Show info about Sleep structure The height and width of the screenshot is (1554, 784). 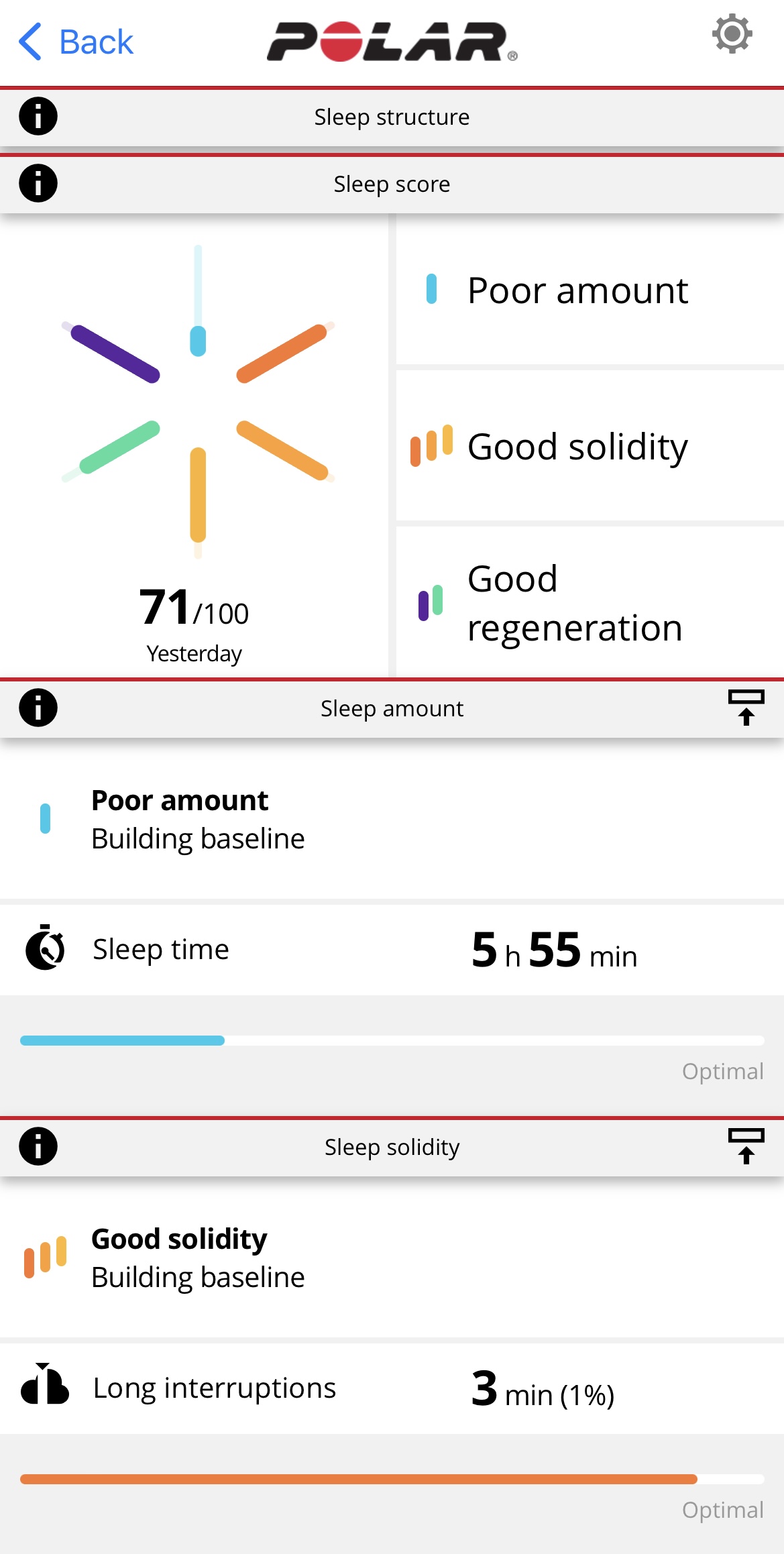pyautogui.click(x=38, y=116)
